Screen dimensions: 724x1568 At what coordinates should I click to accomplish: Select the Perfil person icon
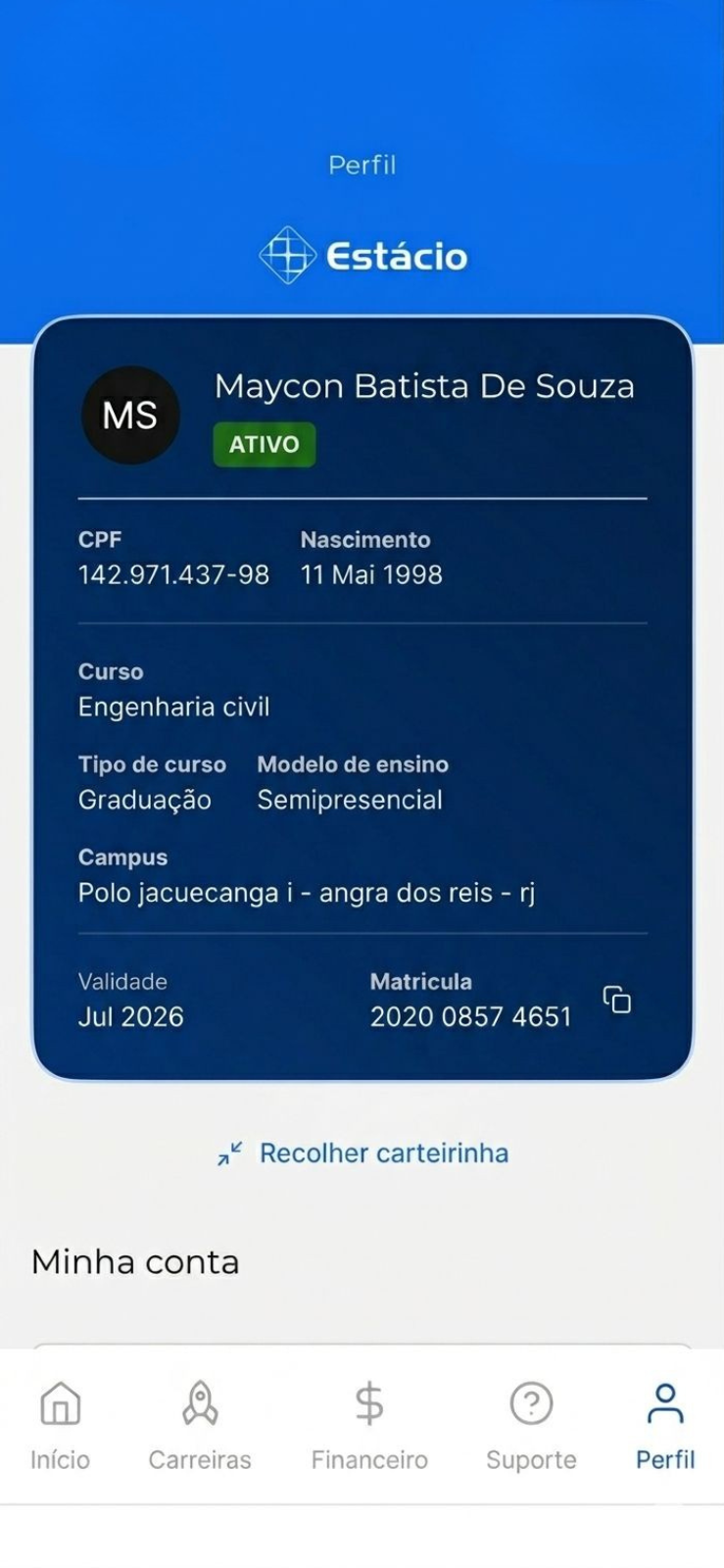pyautogui.click(x=664, y=1401)
